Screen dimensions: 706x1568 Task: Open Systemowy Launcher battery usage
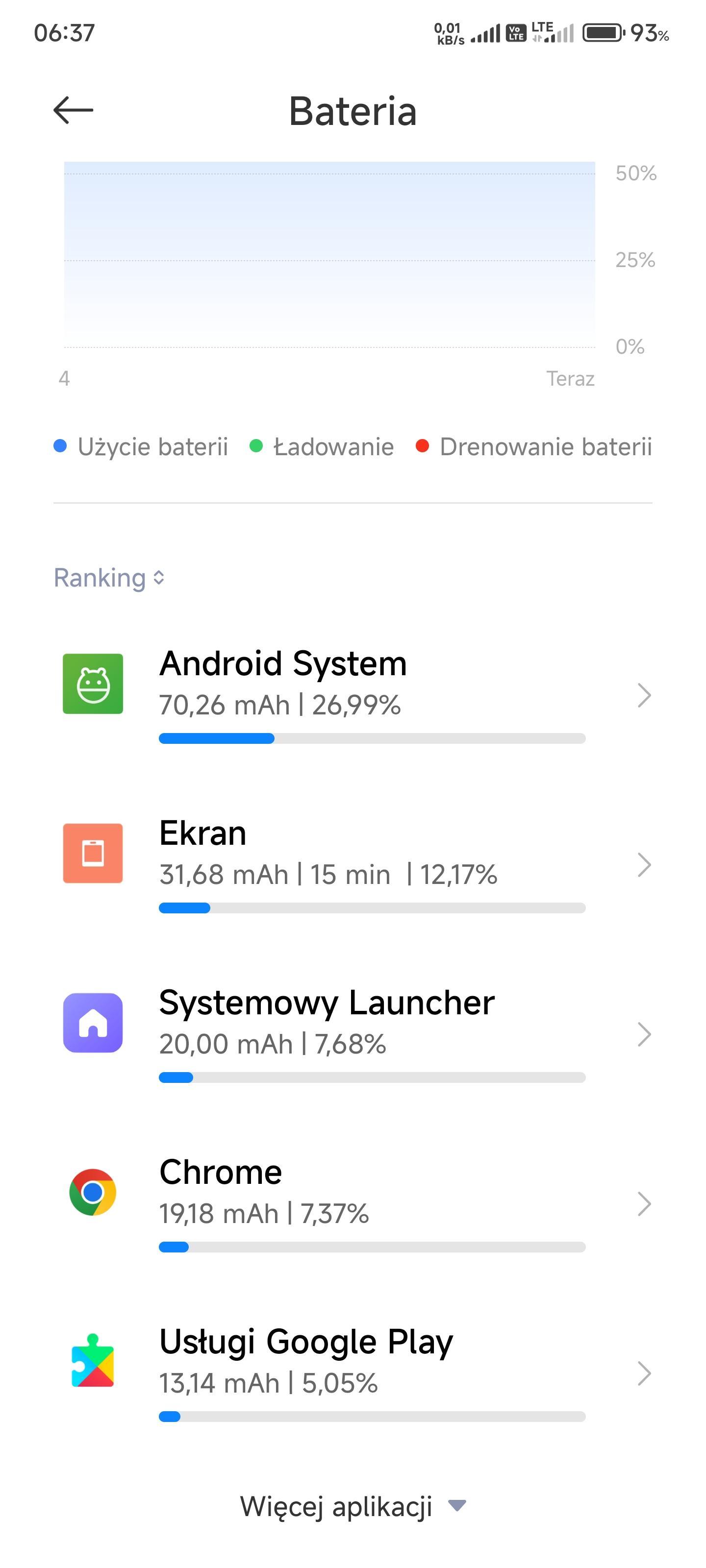(x=353, y=1034)
